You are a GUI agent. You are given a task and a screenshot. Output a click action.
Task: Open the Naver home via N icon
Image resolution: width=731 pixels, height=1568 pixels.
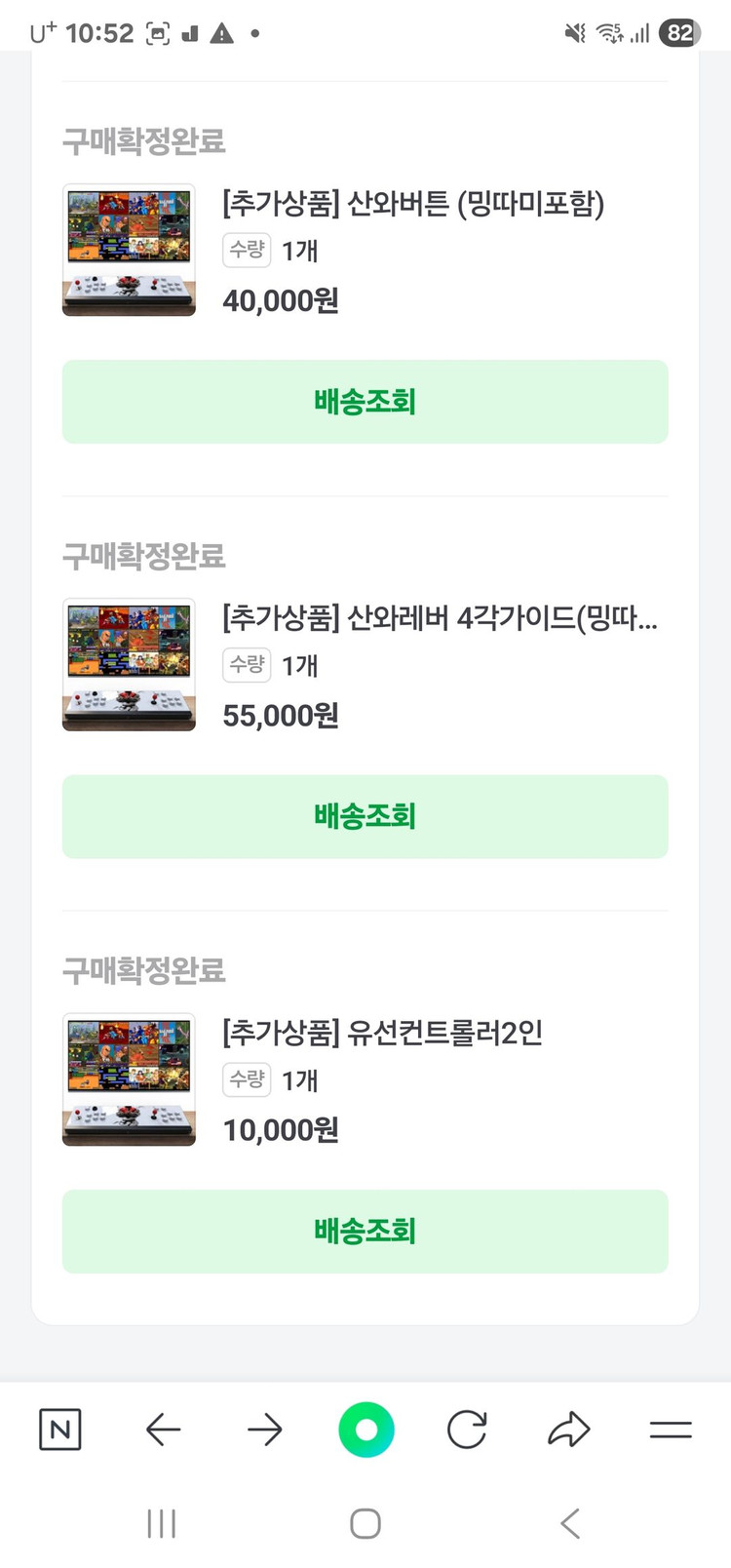click(59, 1430)
